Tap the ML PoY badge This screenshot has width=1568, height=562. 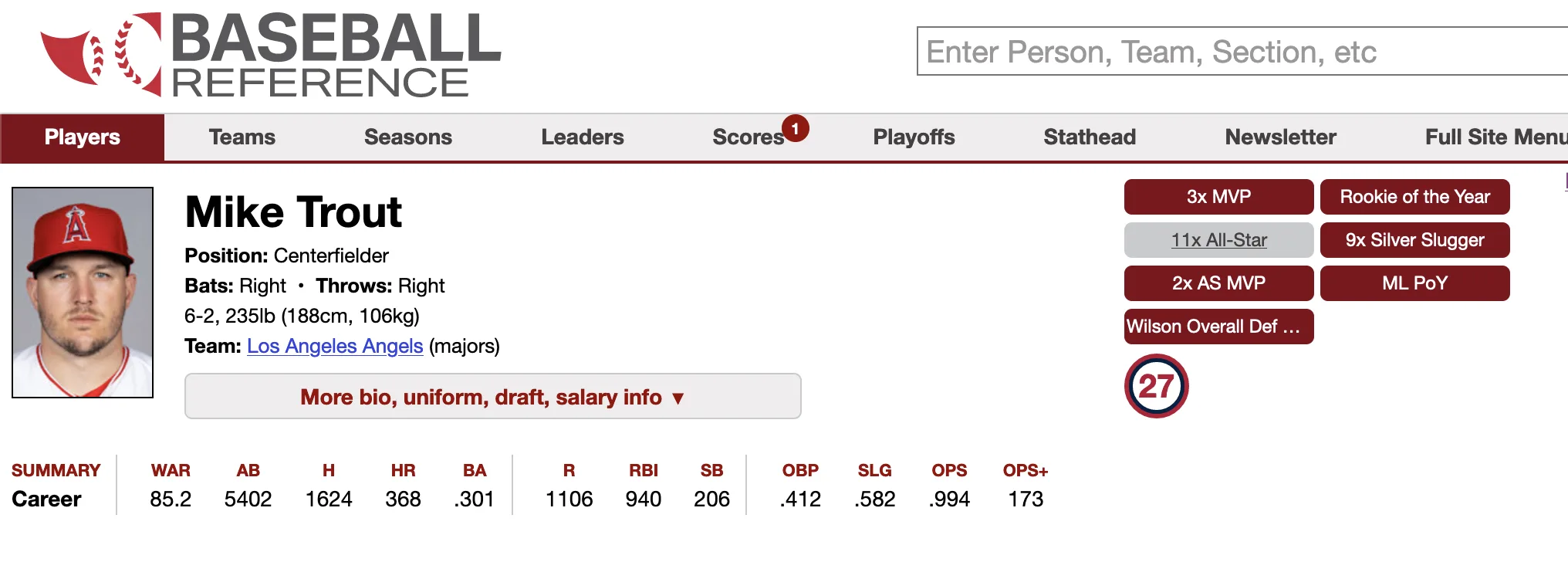[1414, 283]
